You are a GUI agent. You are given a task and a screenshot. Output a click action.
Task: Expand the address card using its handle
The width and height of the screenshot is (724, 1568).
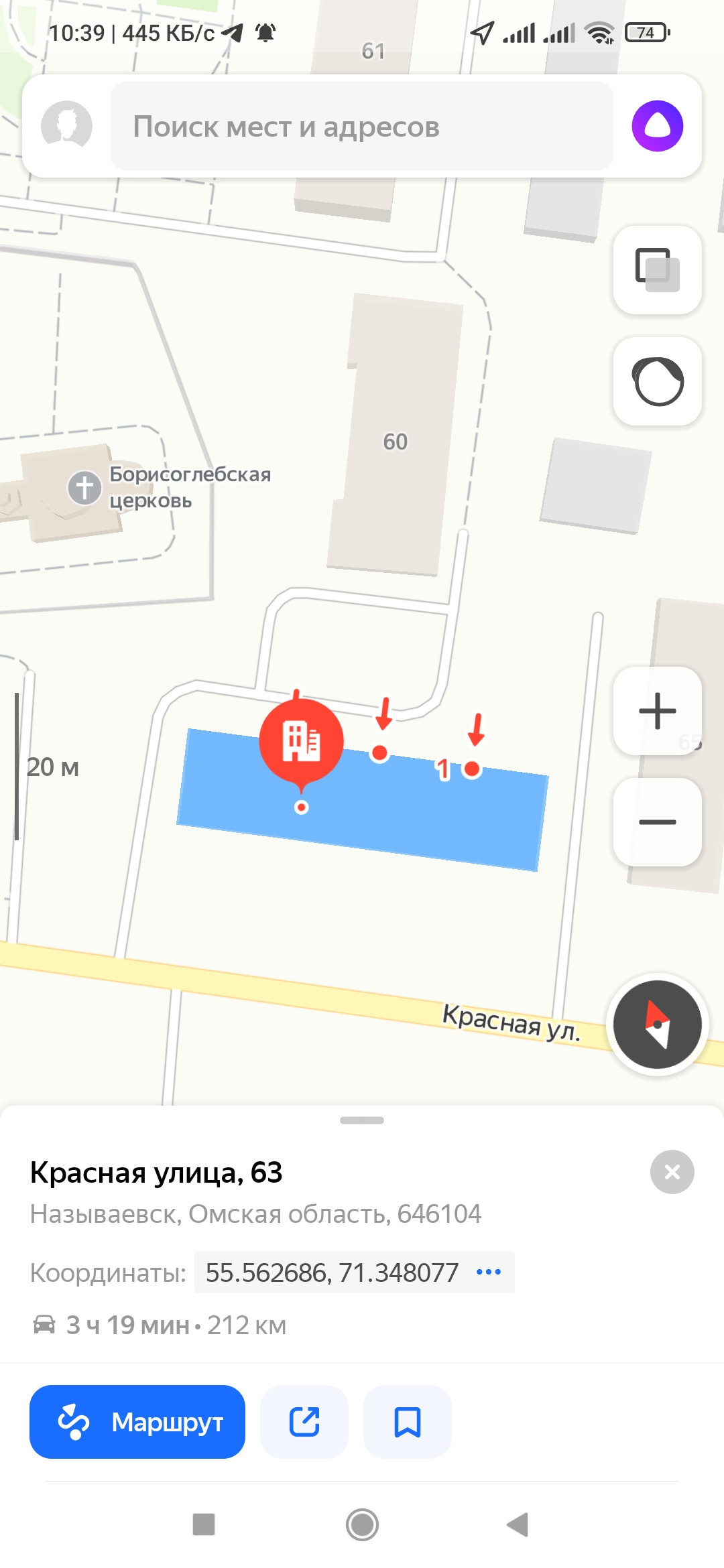click(x=362, y=1120)
